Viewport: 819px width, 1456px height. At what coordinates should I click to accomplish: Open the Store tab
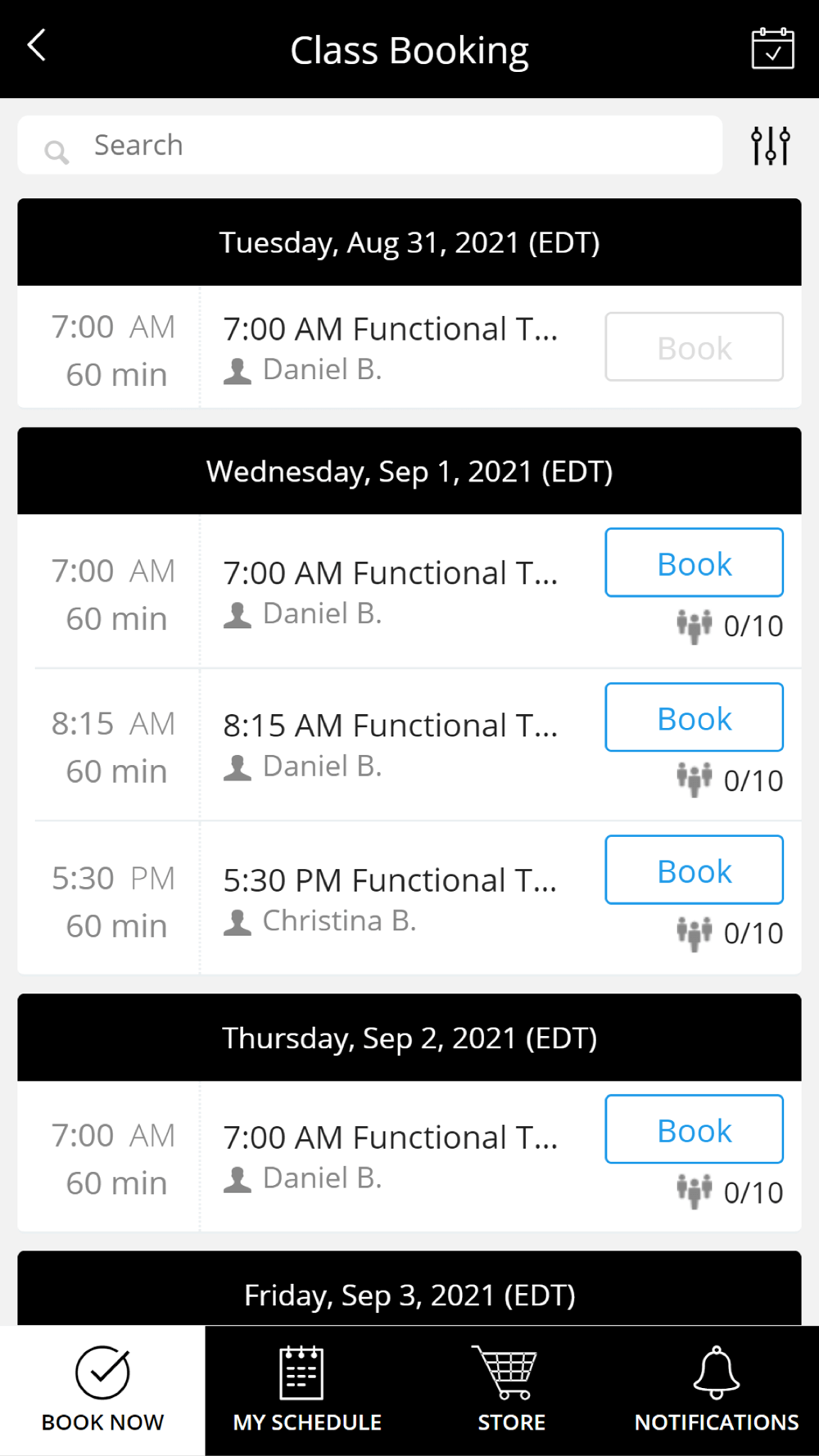[x=512, y=1390]
